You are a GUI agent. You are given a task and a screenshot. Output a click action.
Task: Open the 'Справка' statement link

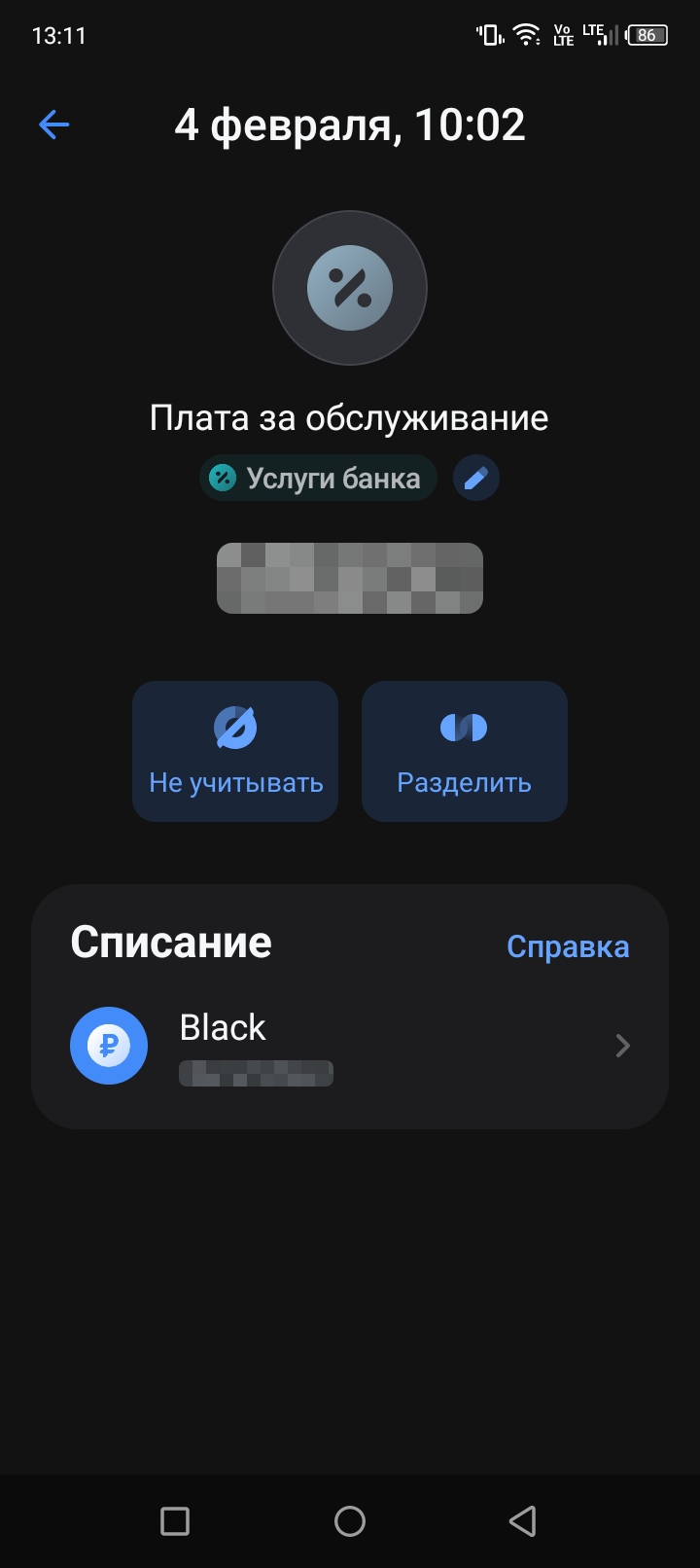click(568, 945)
